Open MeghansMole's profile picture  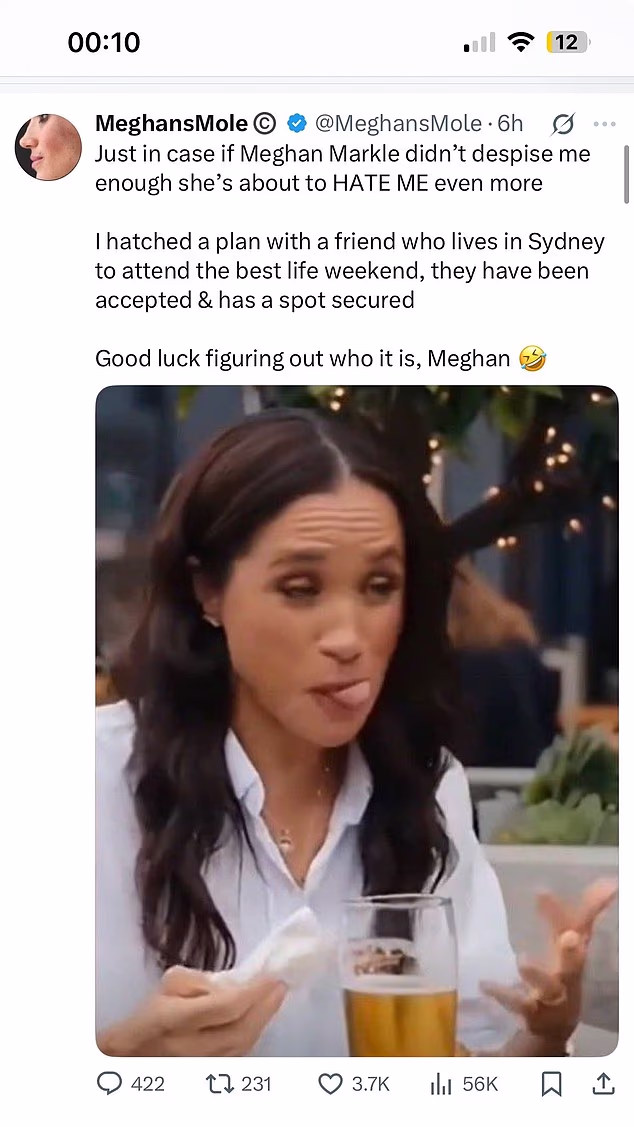[48, 147]
